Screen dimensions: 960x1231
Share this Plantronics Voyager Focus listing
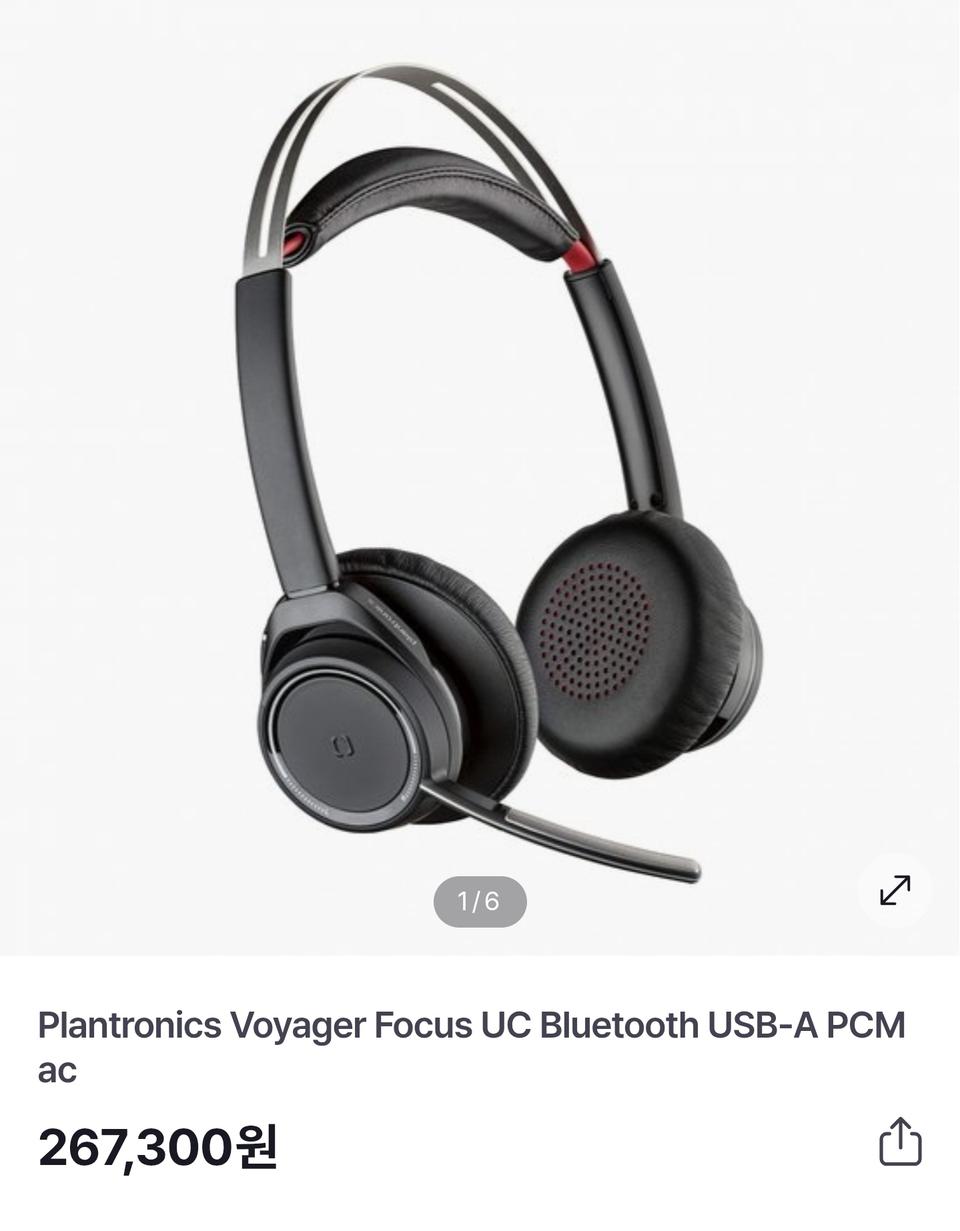coord(900,1142)
